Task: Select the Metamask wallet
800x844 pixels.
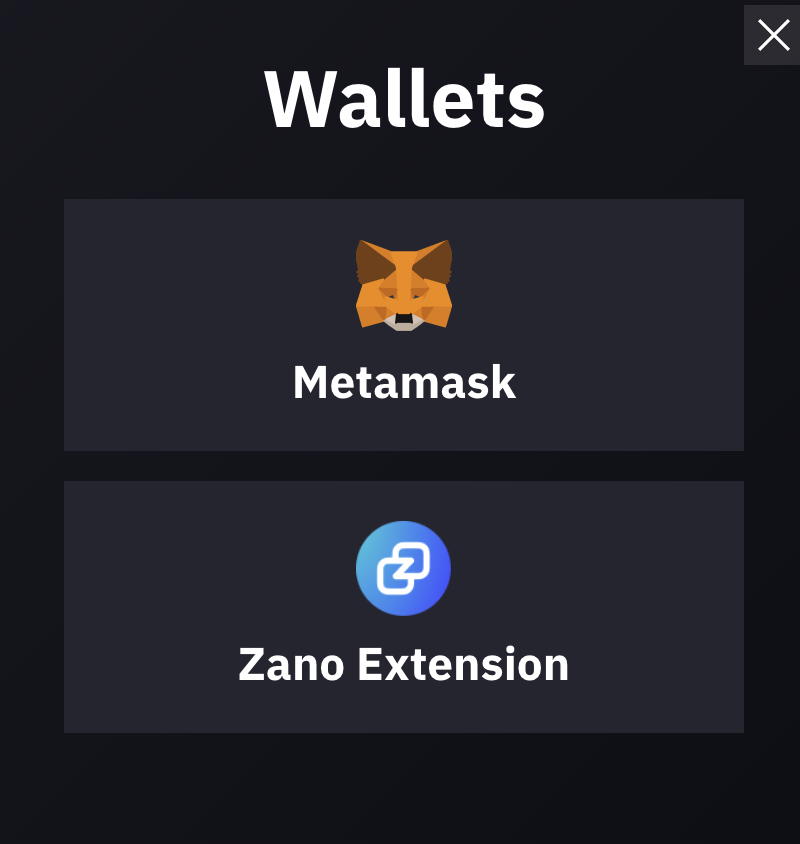Action: (x=404, y=325)
